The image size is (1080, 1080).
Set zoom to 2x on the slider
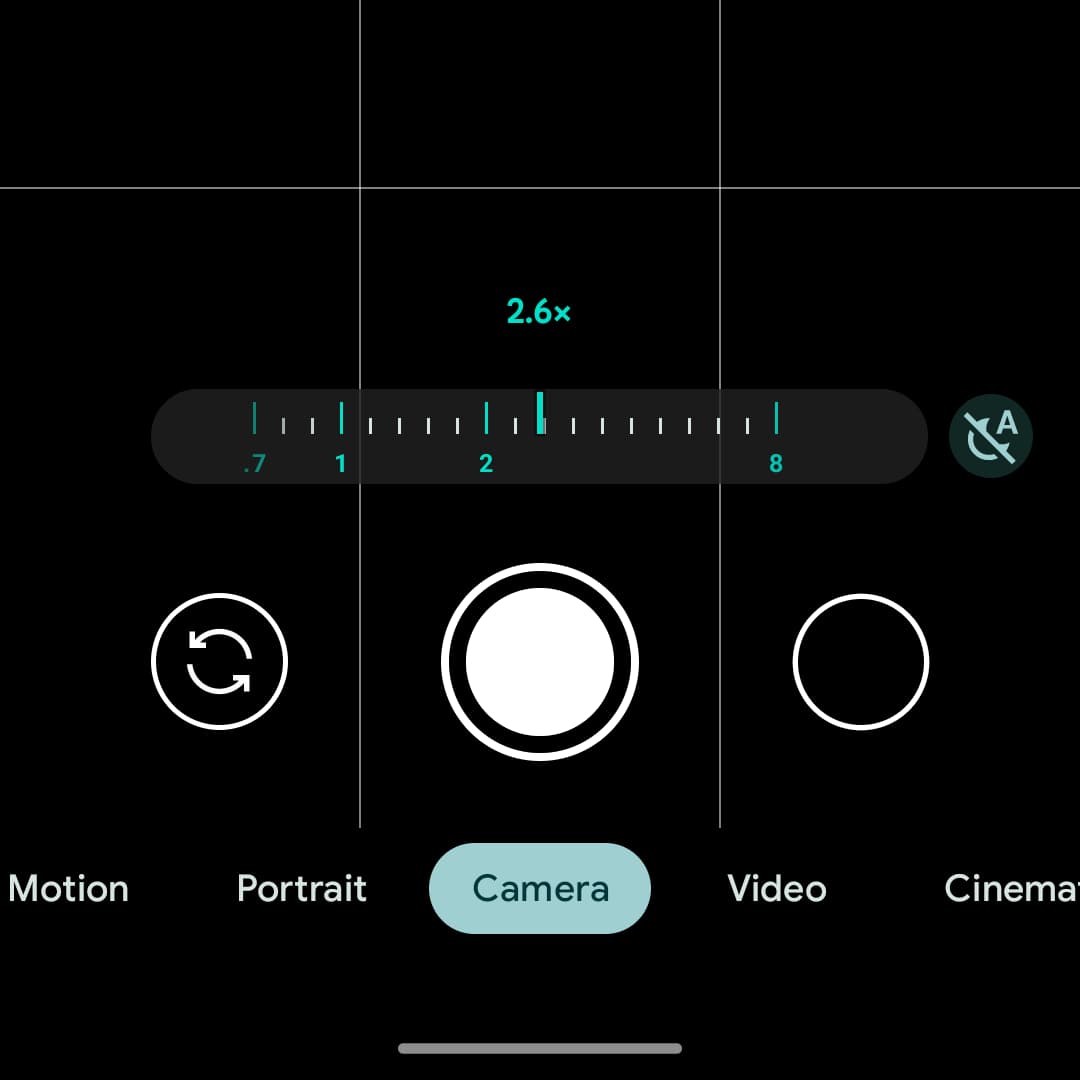486,435
